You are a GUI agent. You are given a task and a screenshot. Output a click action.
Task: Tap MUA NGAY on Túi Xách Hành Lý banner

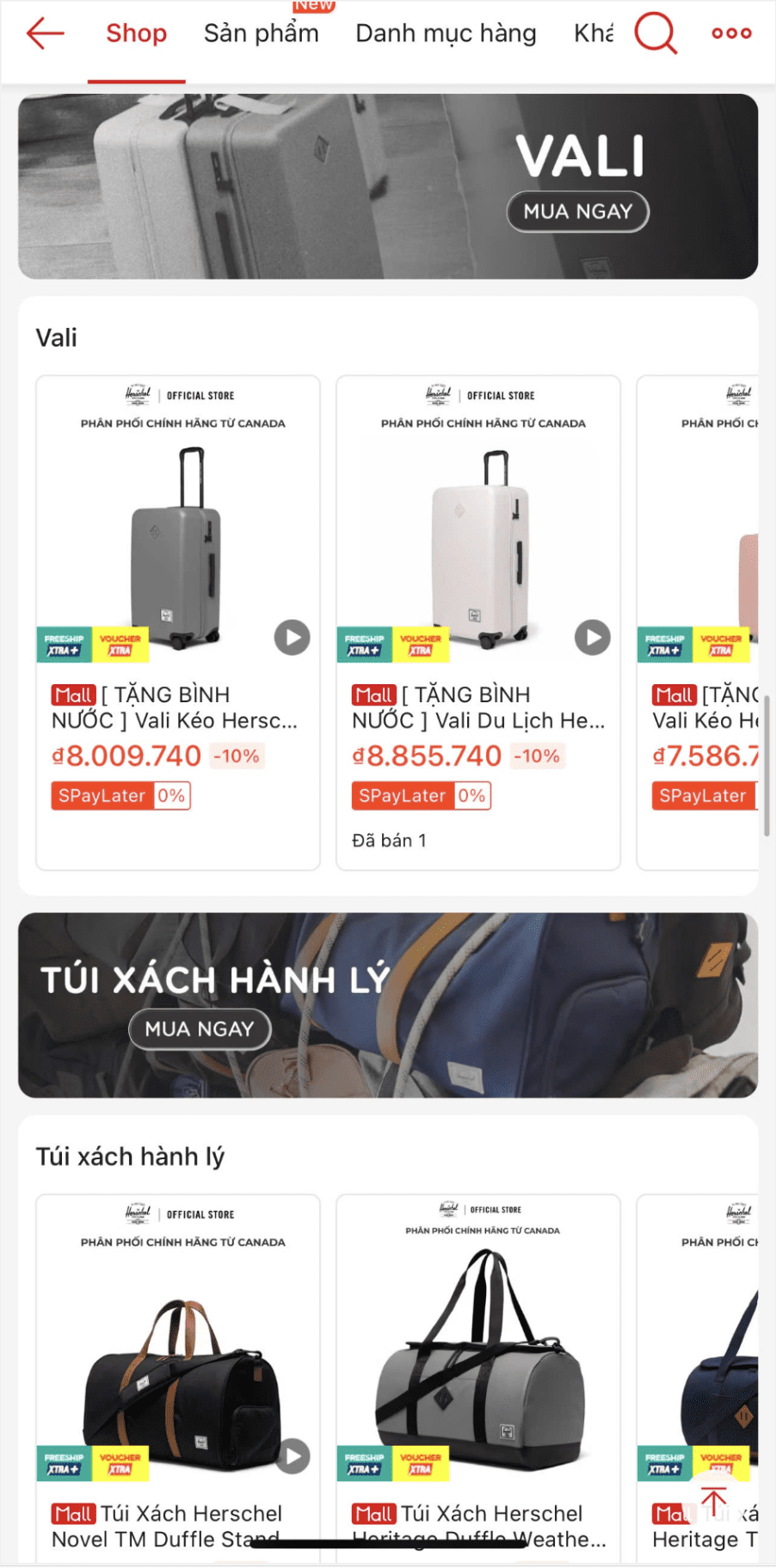(x=200, y=1029)
